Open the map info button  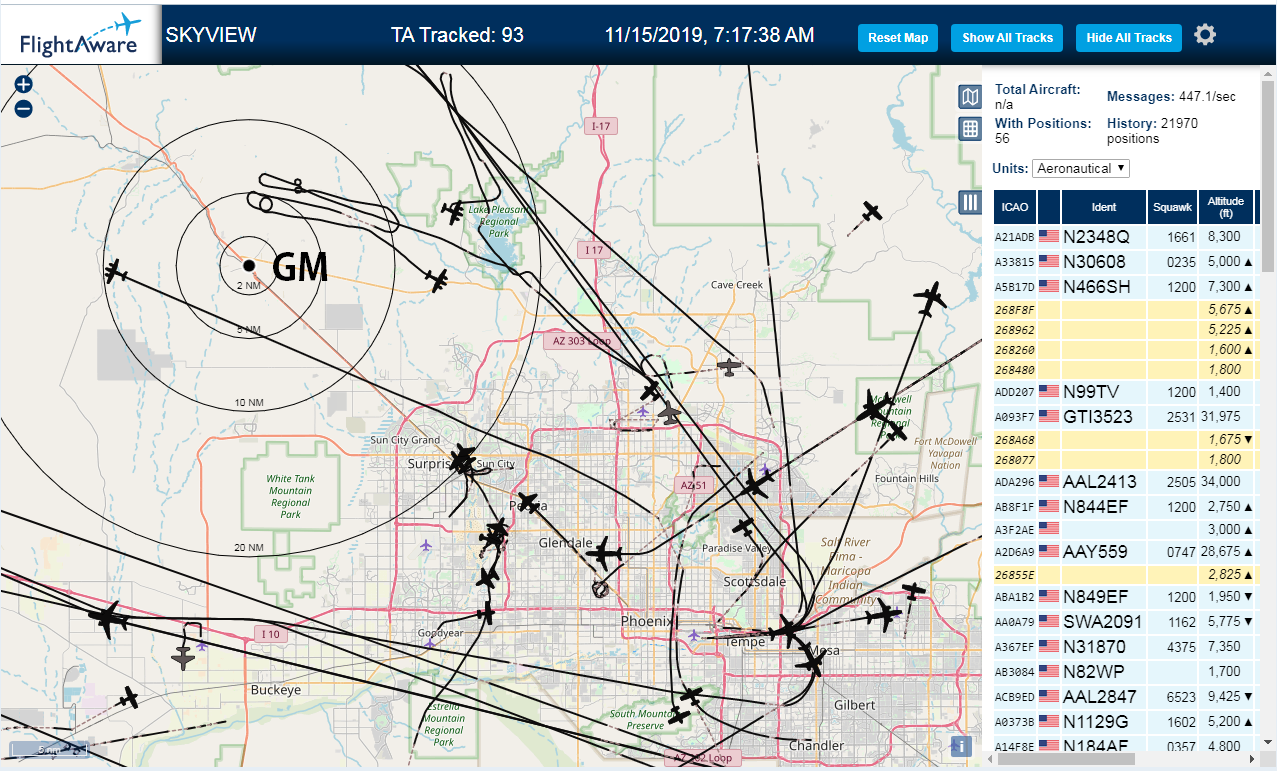961,746
